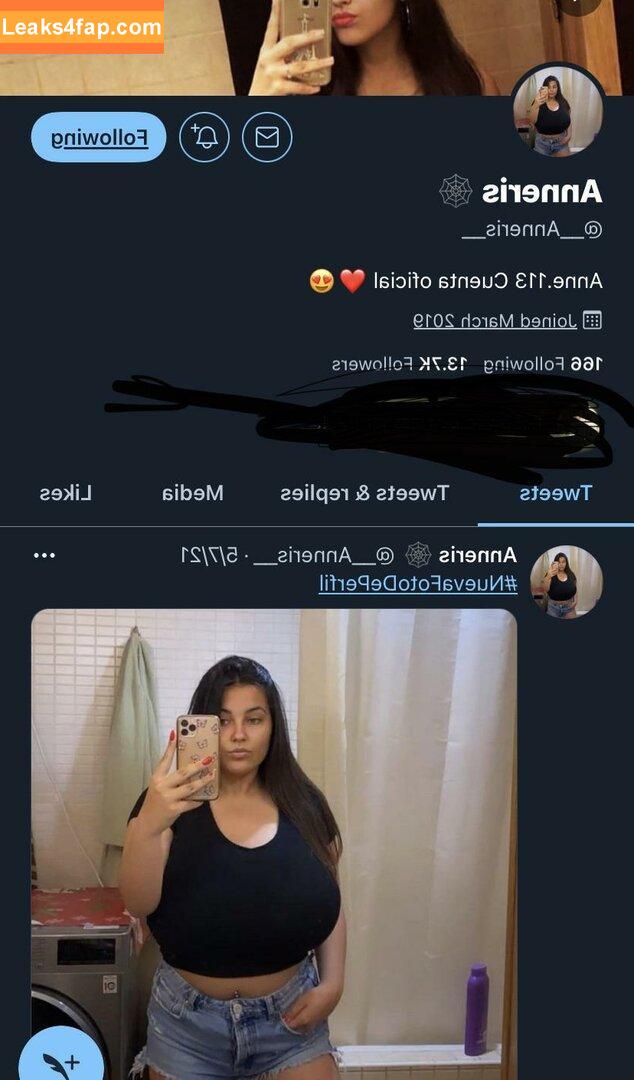The height and width of the screenshot is (1080, 634).
Task: Open the three-dot menu on the tweet
Action: point(45,556)
